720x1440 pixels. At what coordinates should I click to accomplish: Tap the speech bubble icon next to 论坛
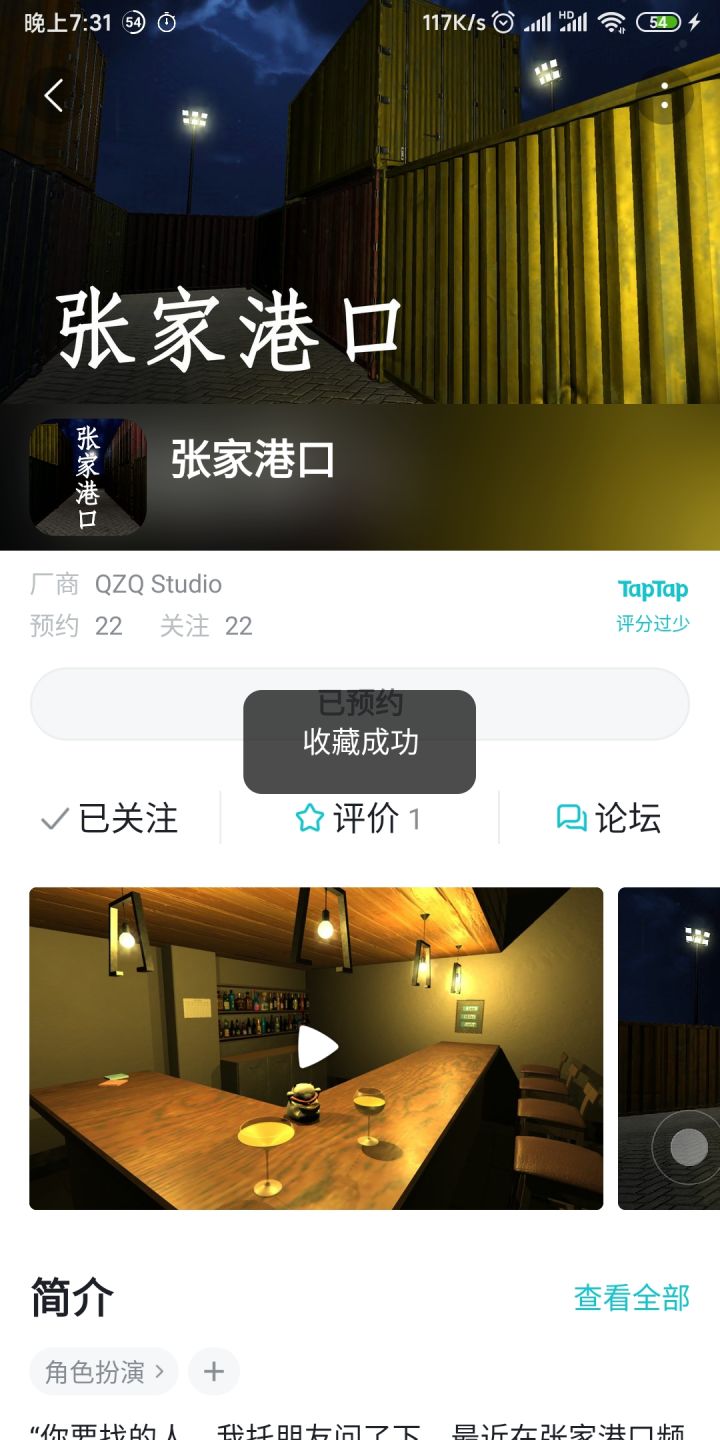coord(570,818)
